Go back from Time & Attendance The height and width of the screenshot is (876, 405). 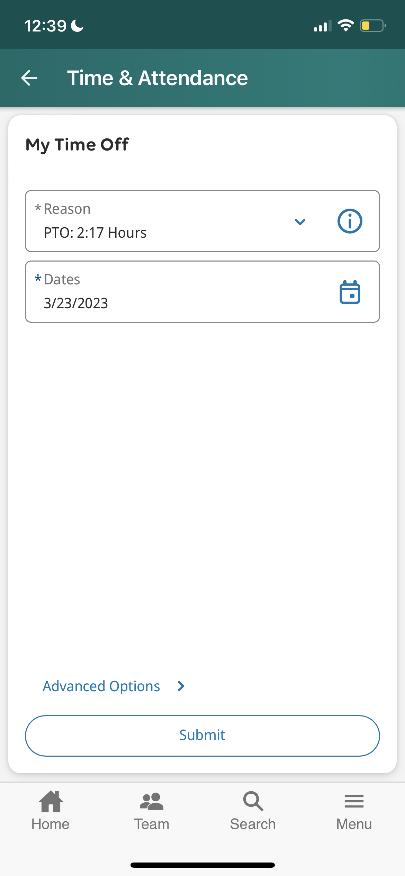[x=29, y=78]
